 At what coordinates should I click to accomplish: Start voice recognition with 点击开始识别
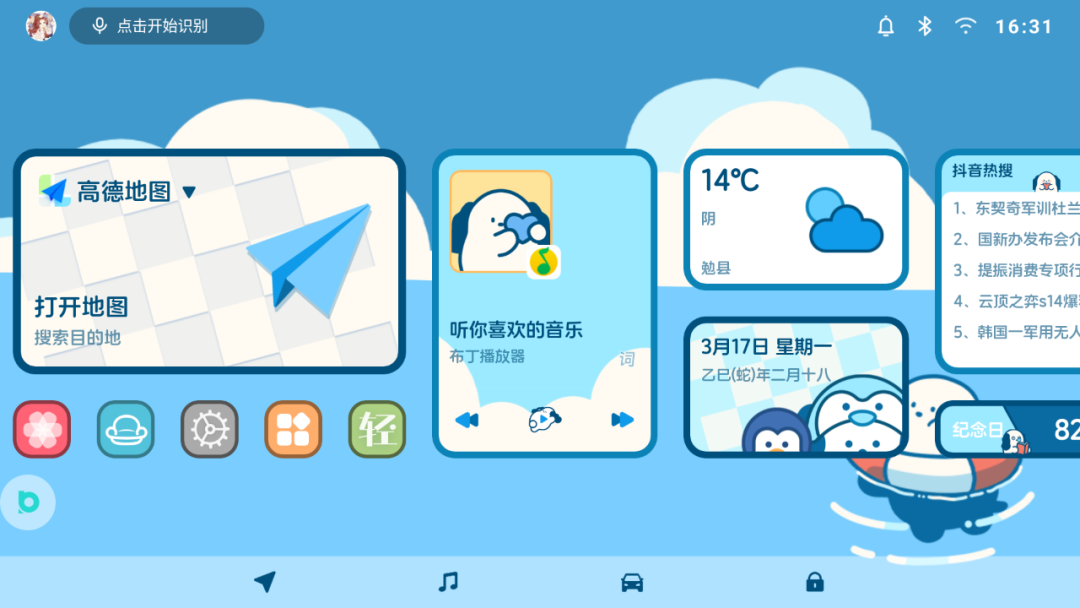pos(166,26)
